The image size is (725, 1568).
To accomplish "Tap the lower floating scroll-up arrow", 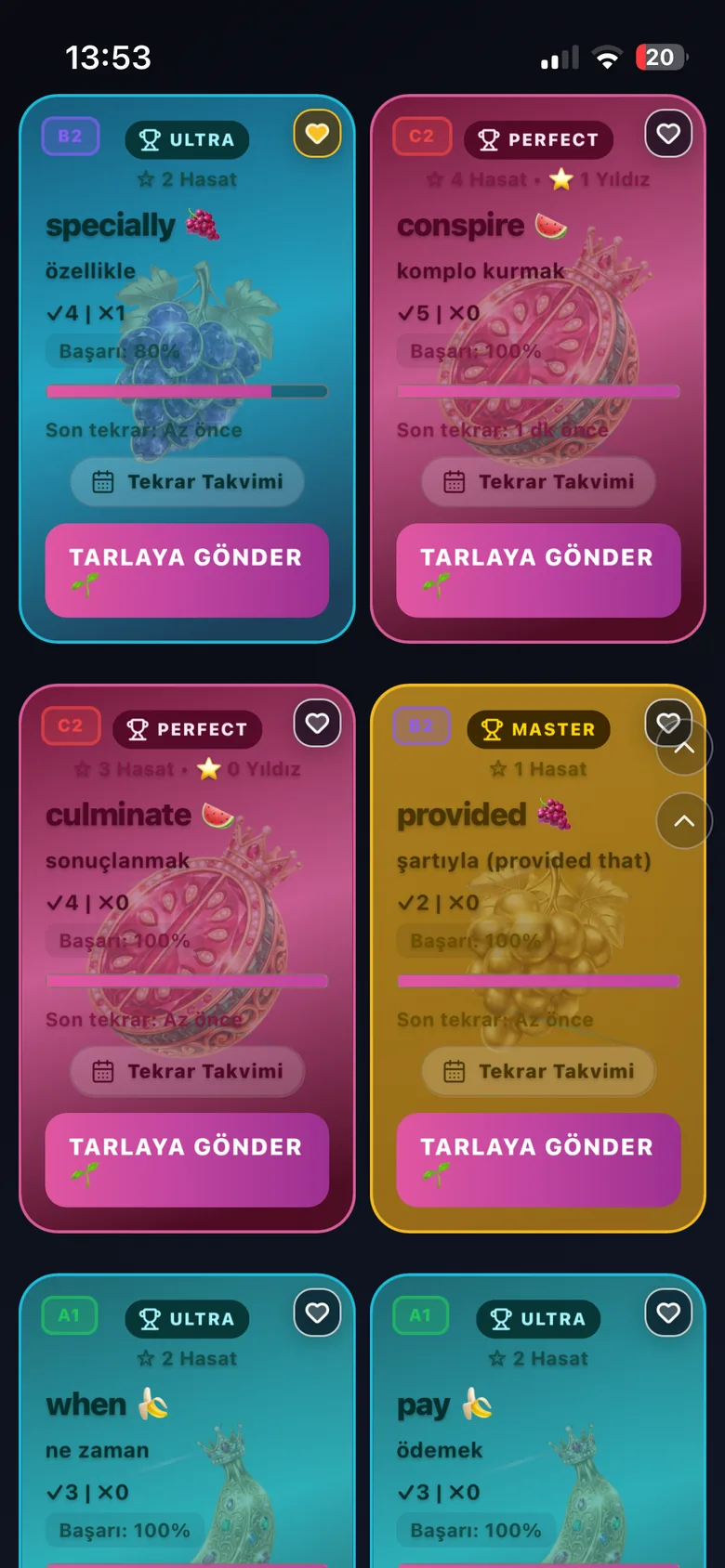I will pos(684,821).
